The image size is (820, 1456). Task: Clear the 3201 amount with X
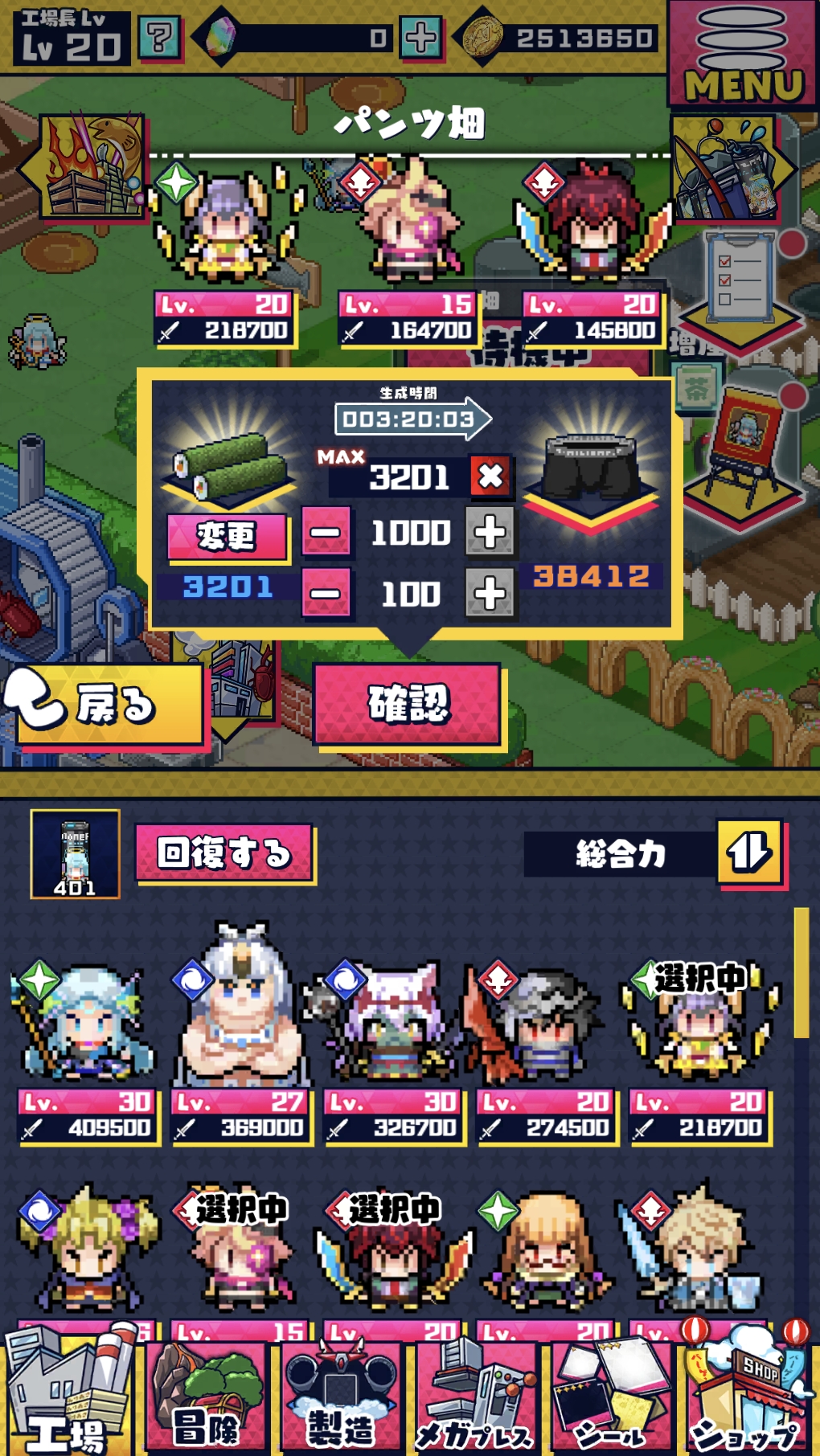pos(491,476)
